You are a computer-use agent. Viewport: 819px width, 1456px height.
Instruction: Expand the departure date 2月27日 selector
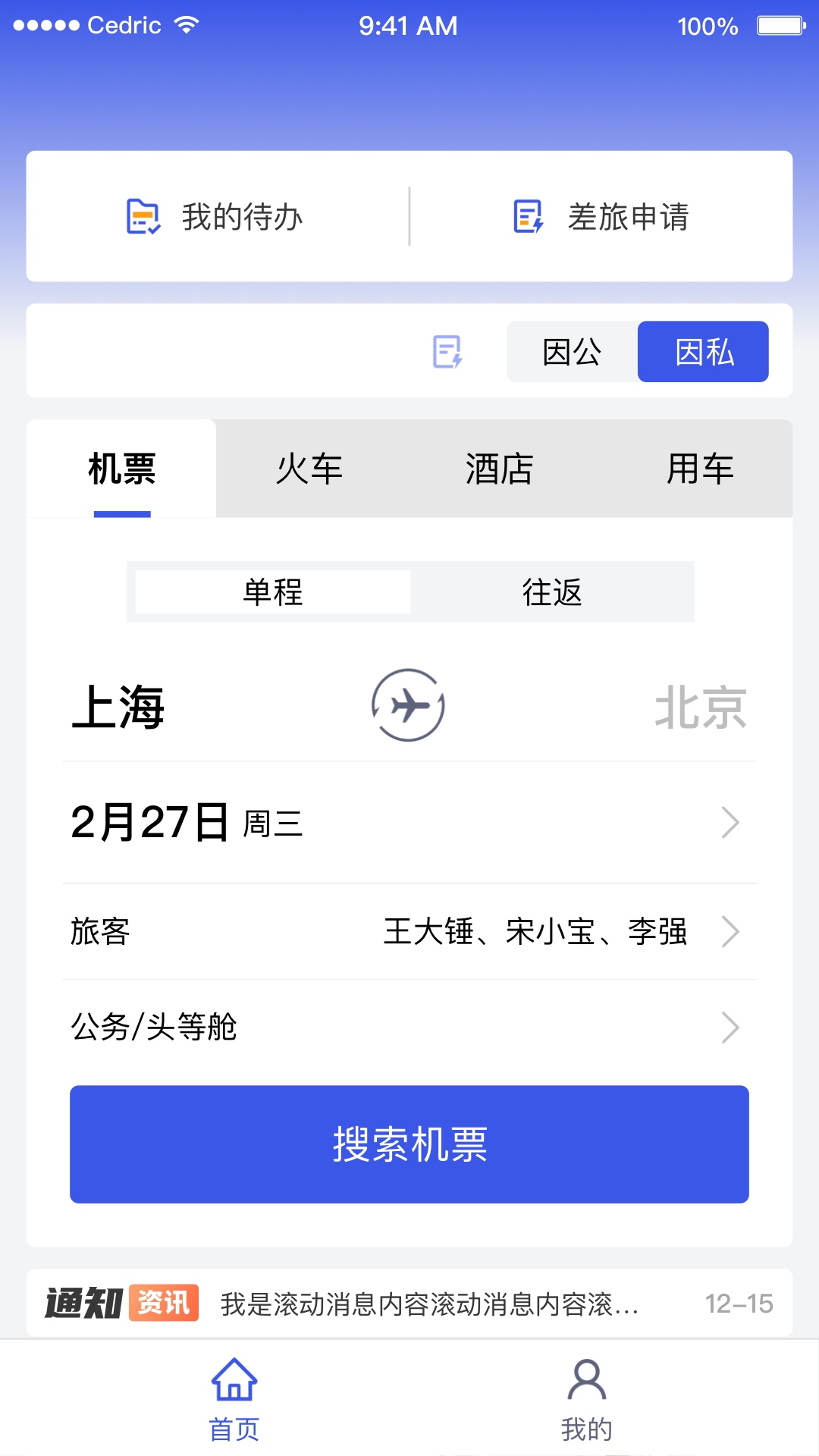[409, 823]
